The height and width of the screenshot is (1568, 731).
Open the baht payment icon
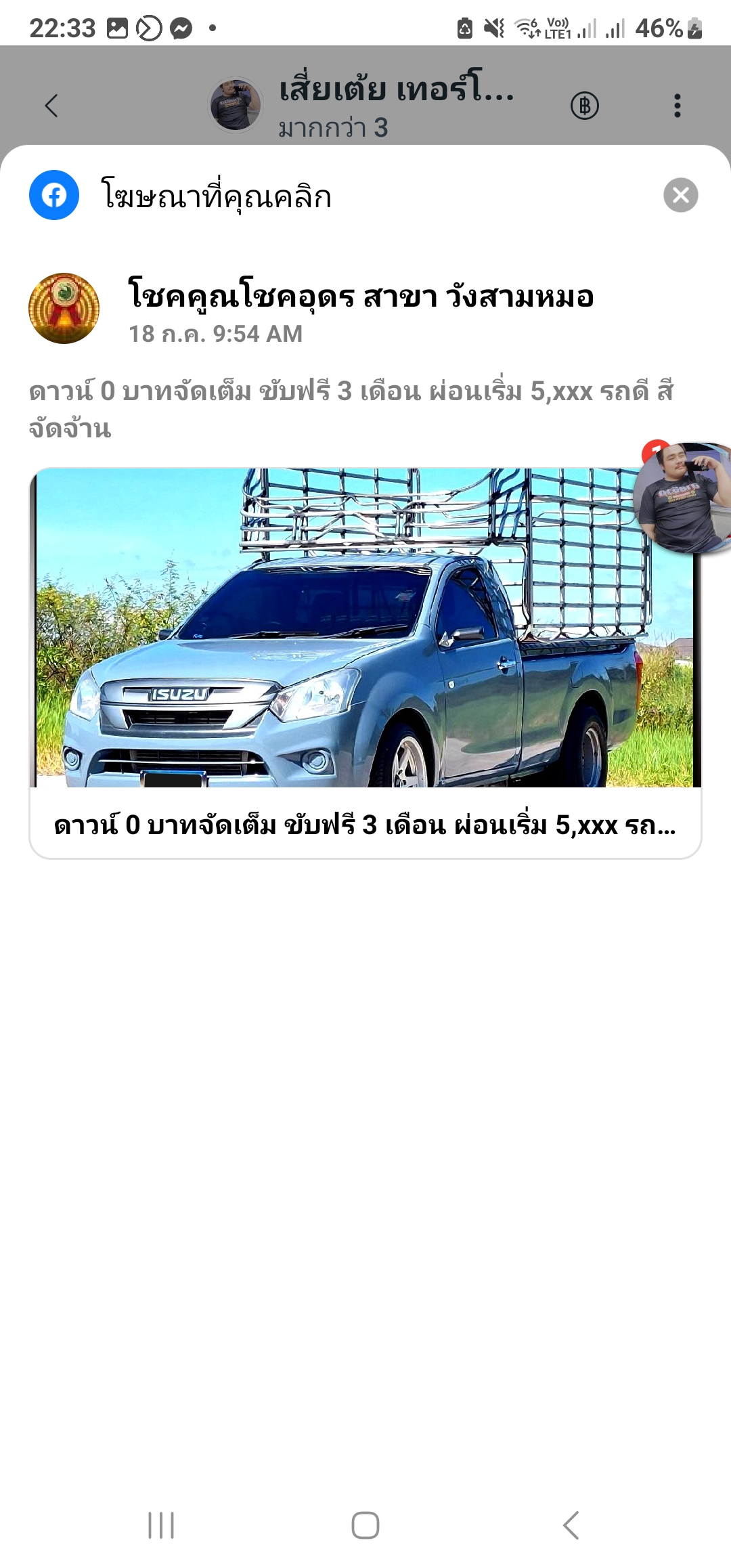[x=585, y=106]
